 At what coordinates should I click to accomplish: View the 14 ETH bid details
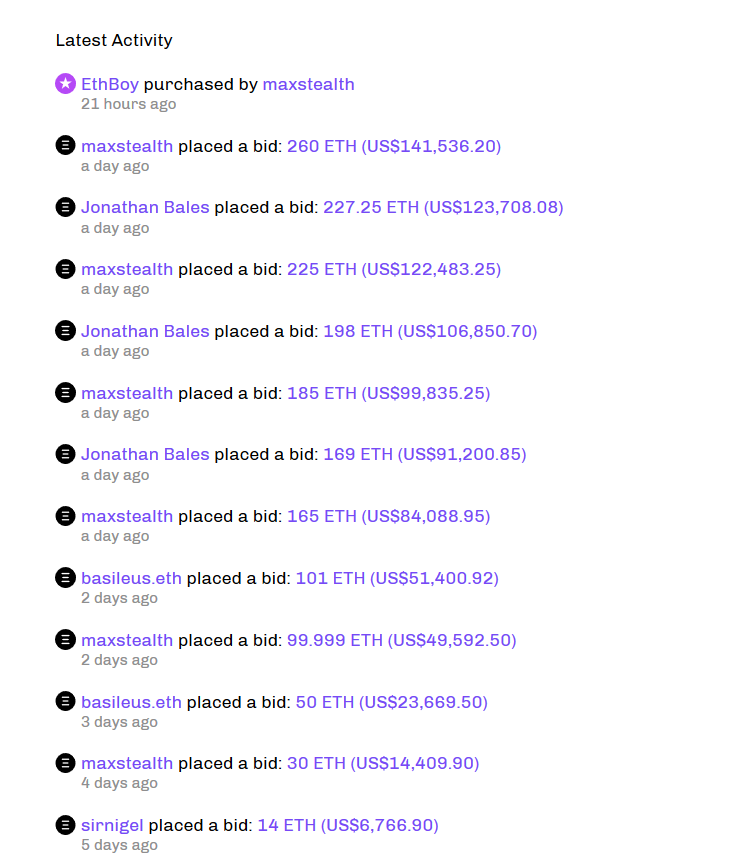point(347,825)
